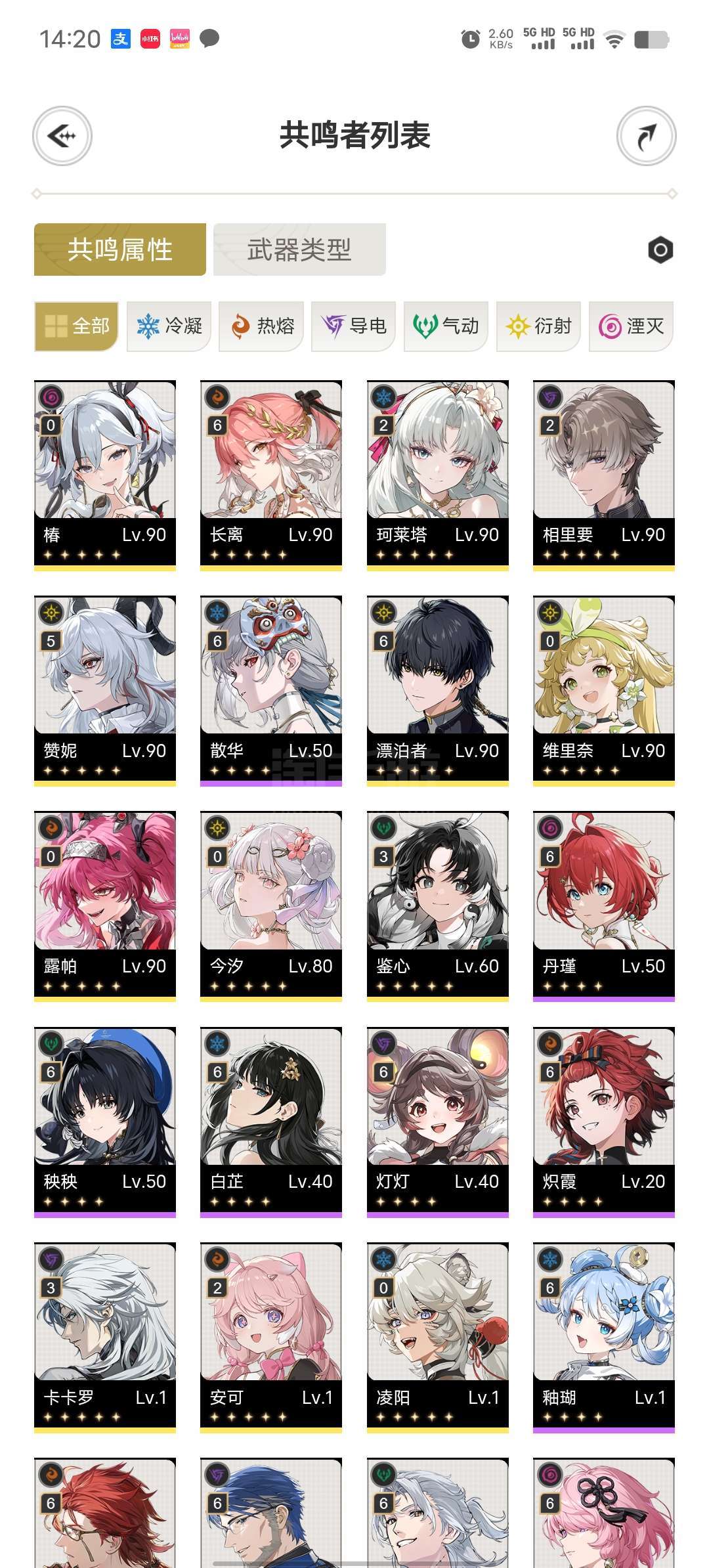
Task: View 灯灯 character card
Action: pyautogui.click(x=438, y=1122)
